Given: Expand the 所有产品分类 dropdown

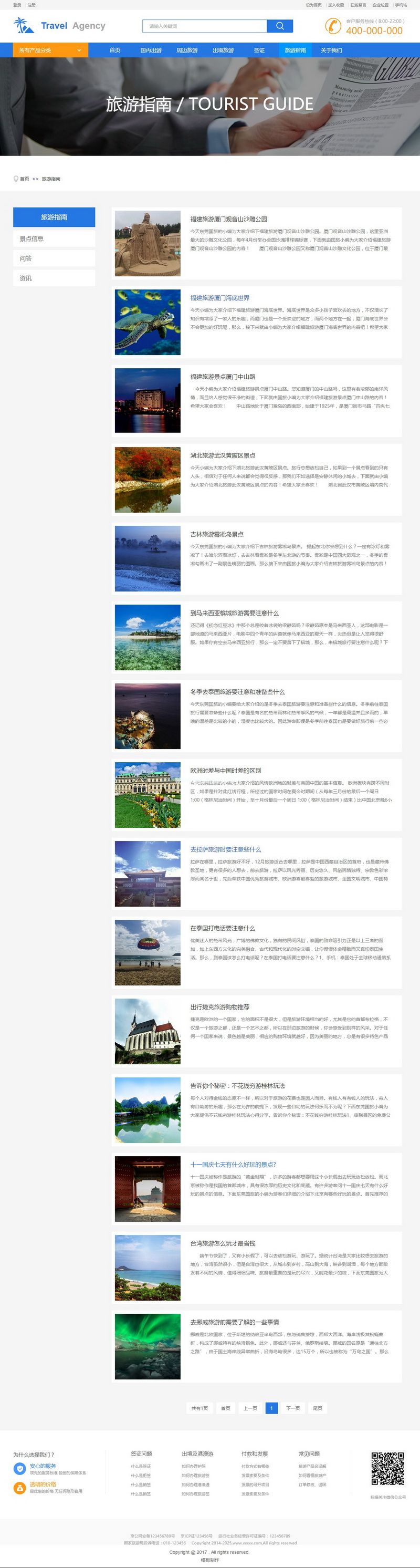Looking at the screenshot, I should (50, 50).
